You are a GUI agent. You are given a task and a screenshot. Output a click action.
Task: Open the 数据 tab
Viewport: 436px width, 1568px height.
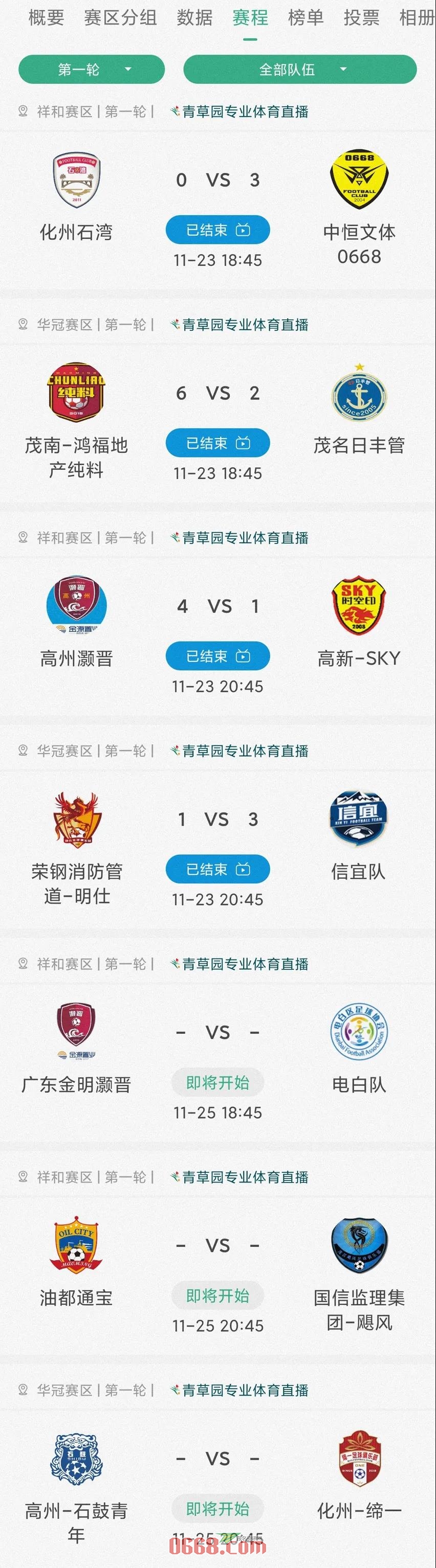195,18
